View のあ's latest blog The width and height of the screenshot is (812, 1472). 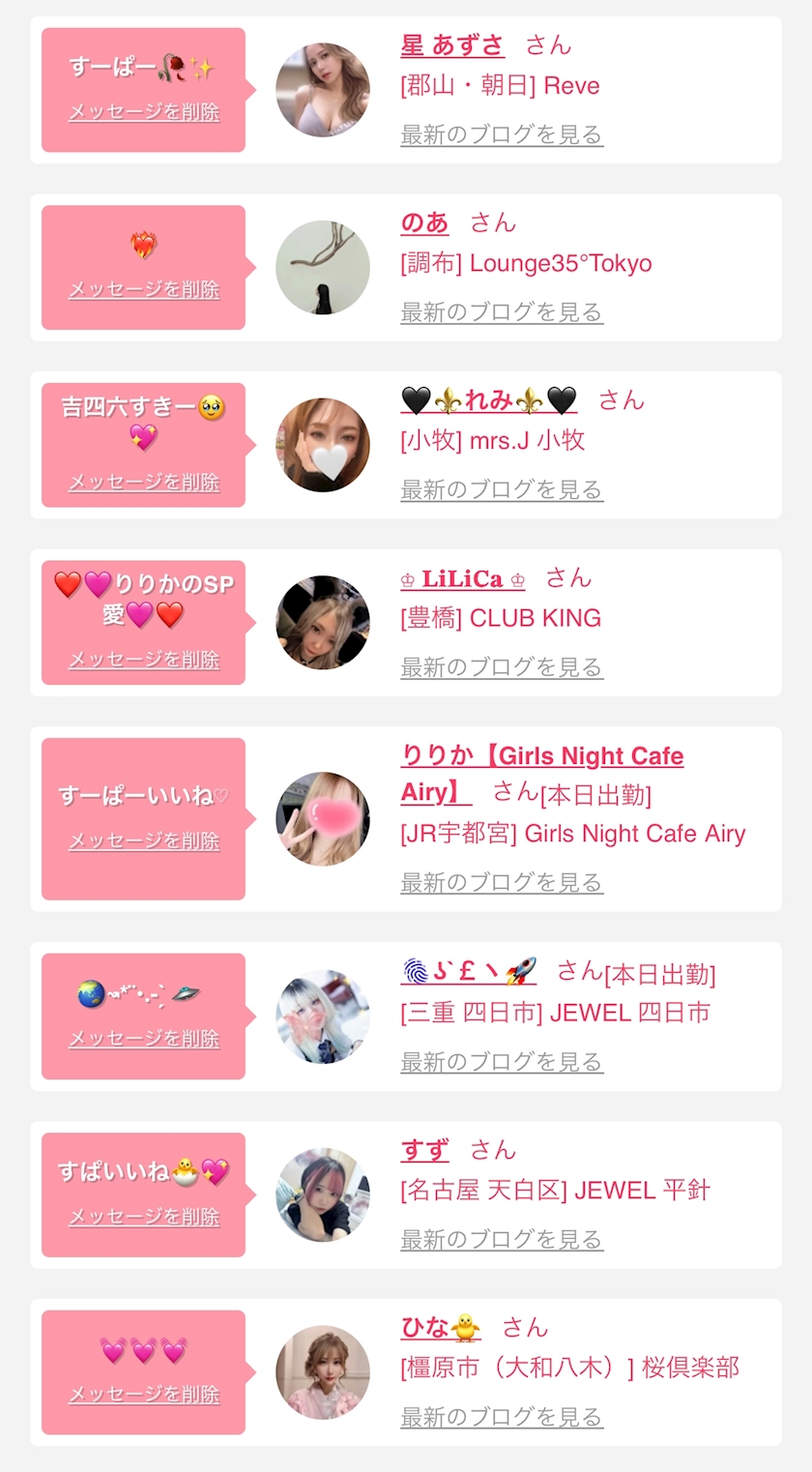[x=502, y=312]
